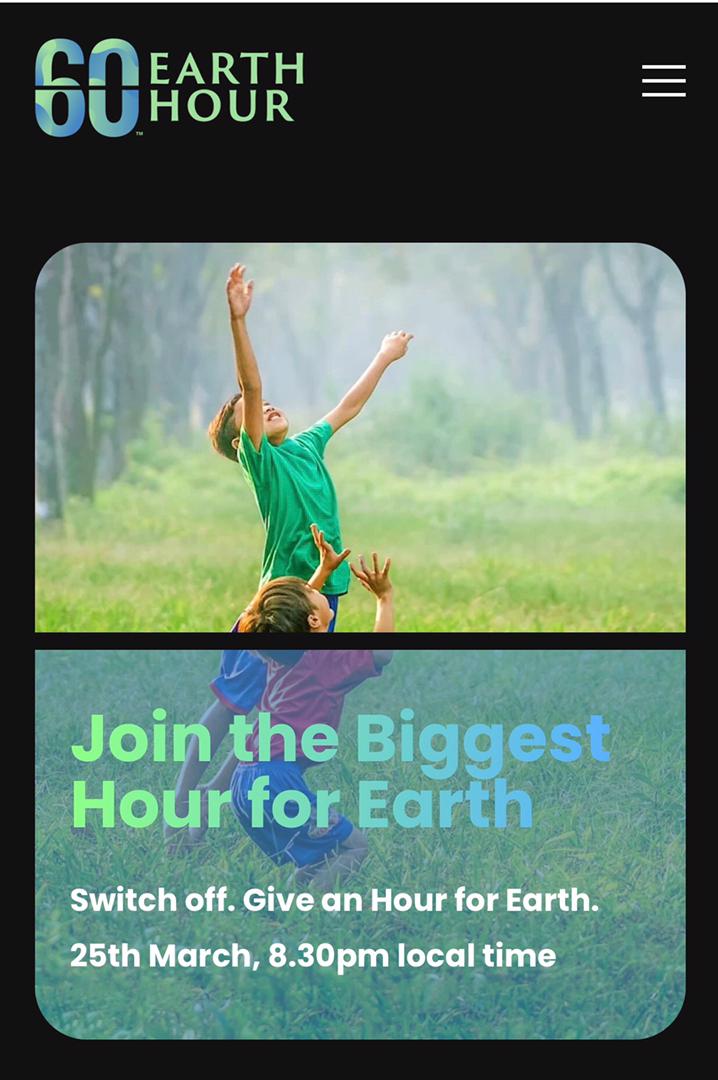Tap the Earth Hour logo to go home
Screen dimensions: 718x1080
(x=169, y=87)
